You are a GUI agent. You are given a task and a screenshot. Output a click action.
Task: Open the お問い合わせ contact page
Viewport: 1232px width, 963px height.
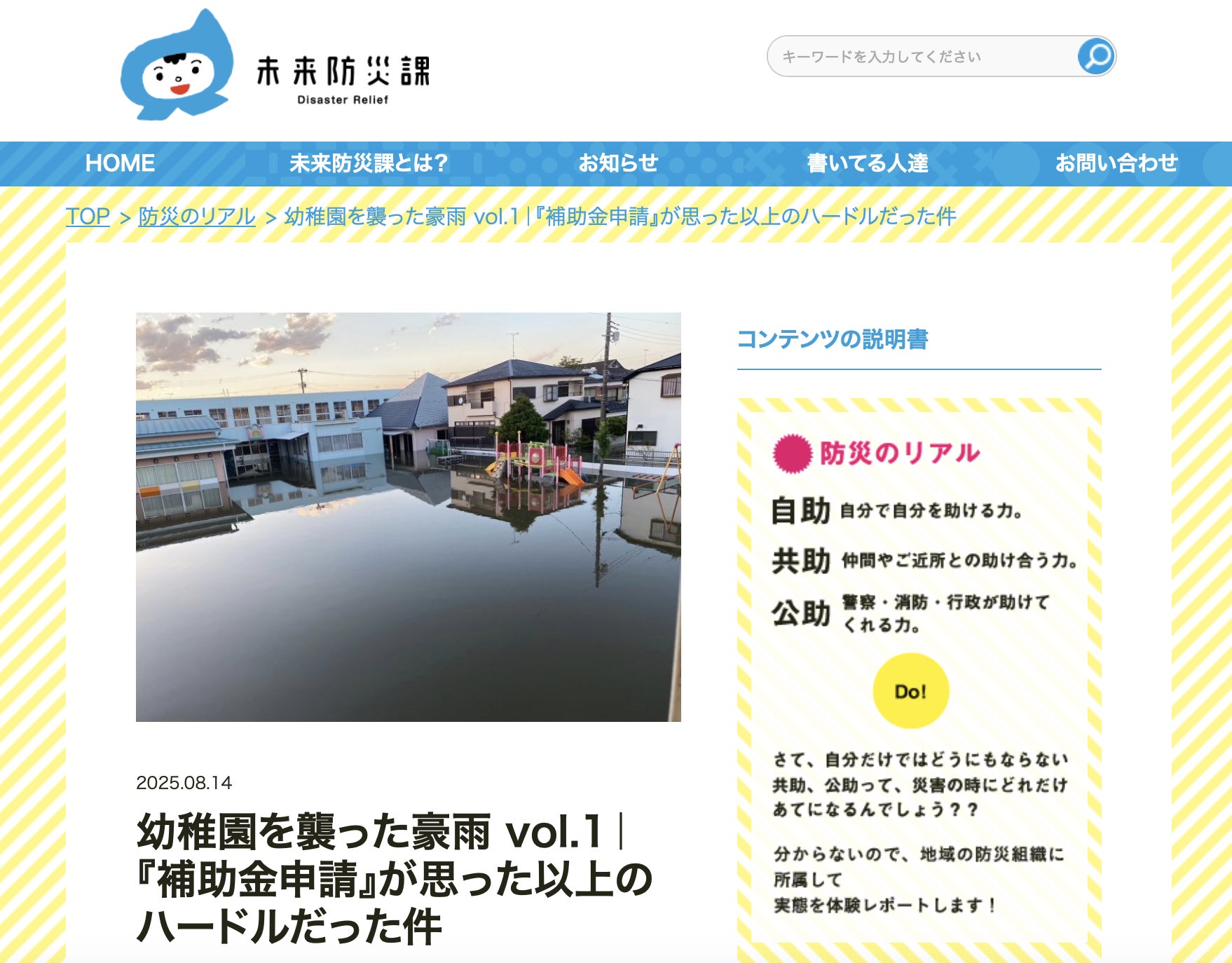(x=1116, y=163)
